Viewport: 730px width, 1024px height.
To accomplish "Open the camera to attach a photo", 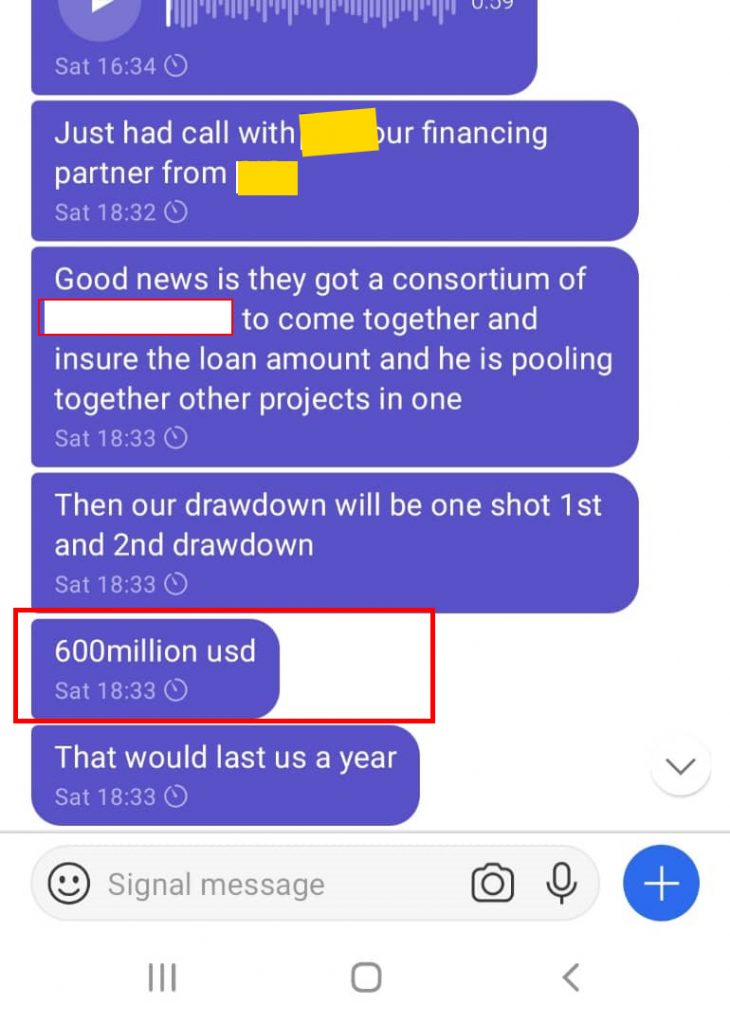I will click(491, 883).
